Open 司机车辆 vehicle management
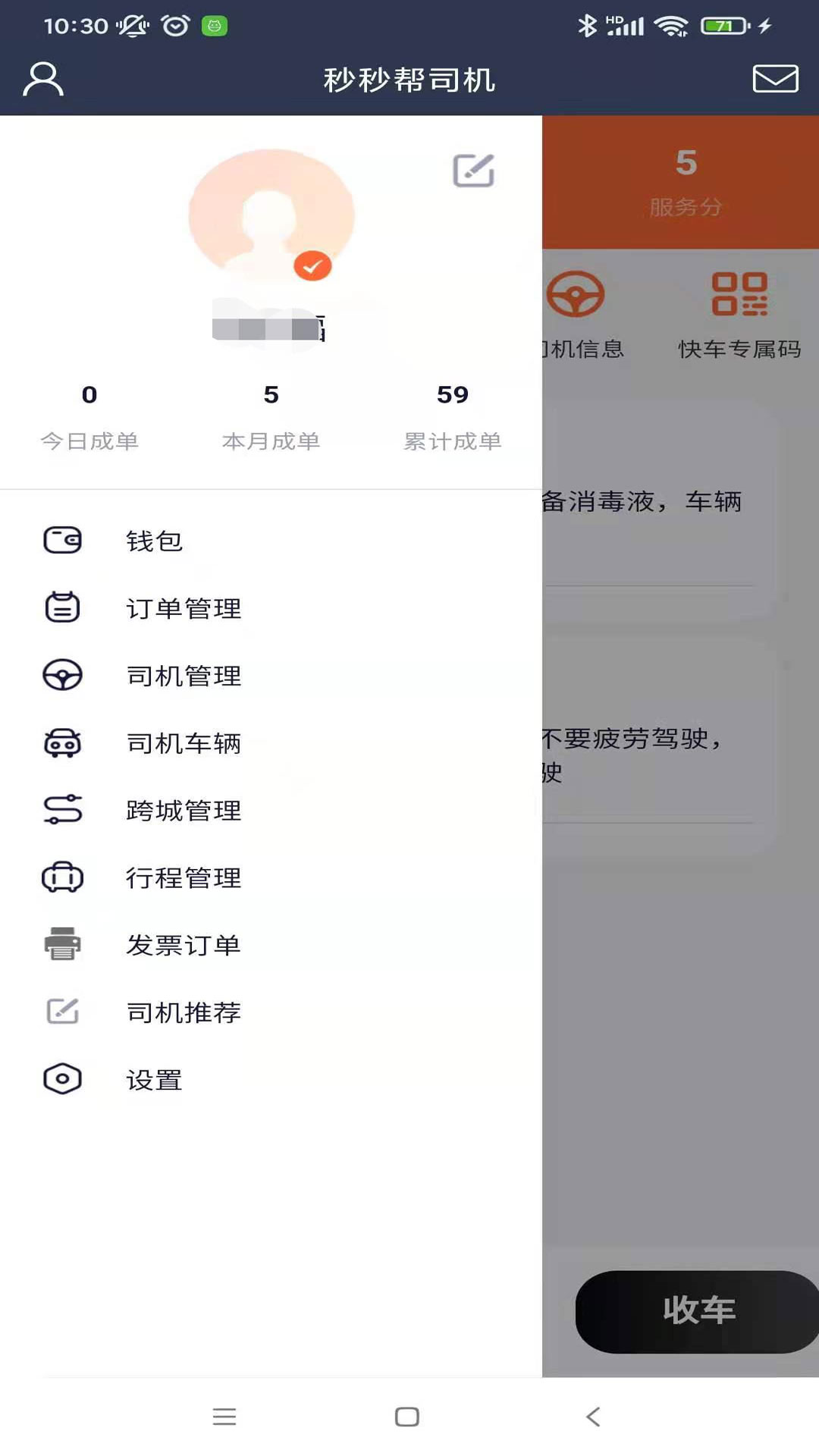 tap(184, 744)
